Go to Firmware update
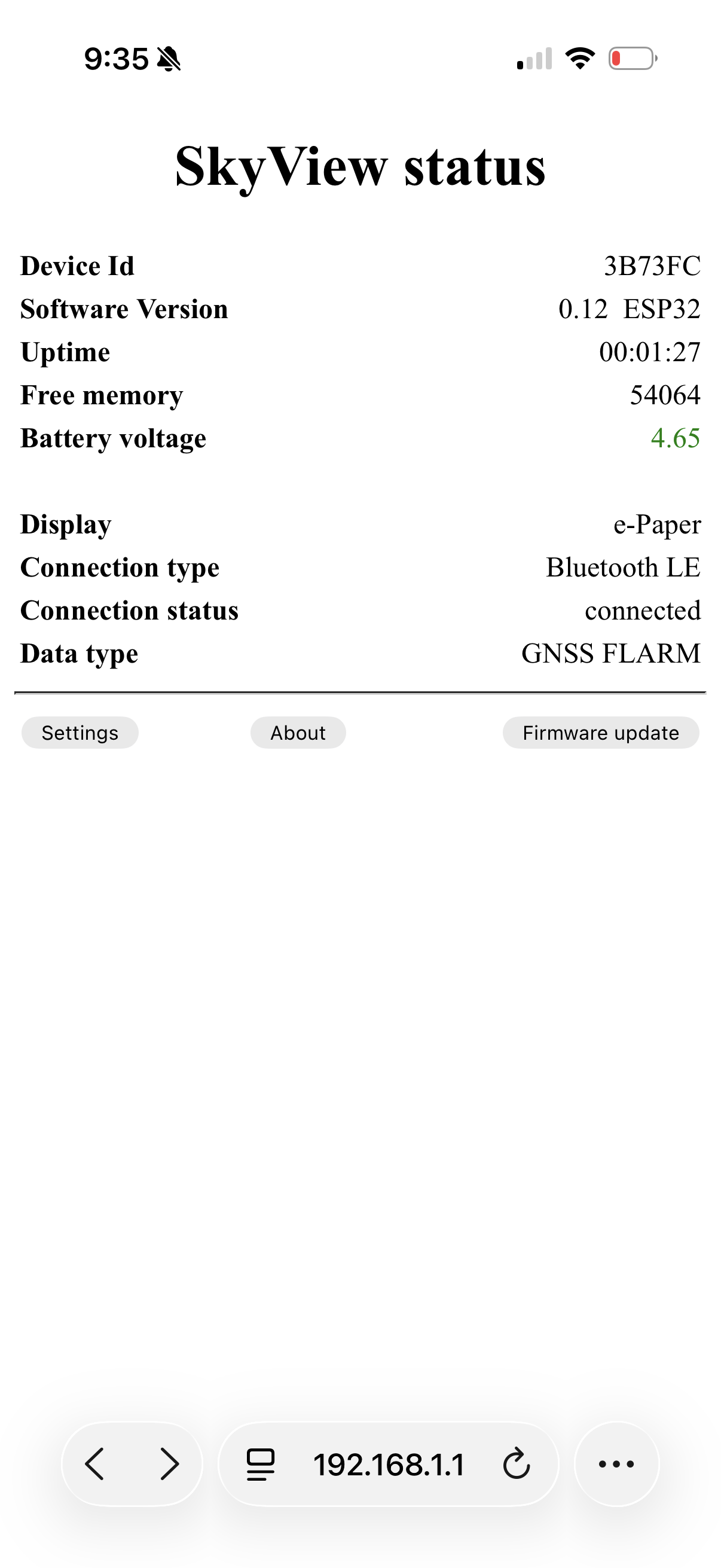 pos(600,733)
